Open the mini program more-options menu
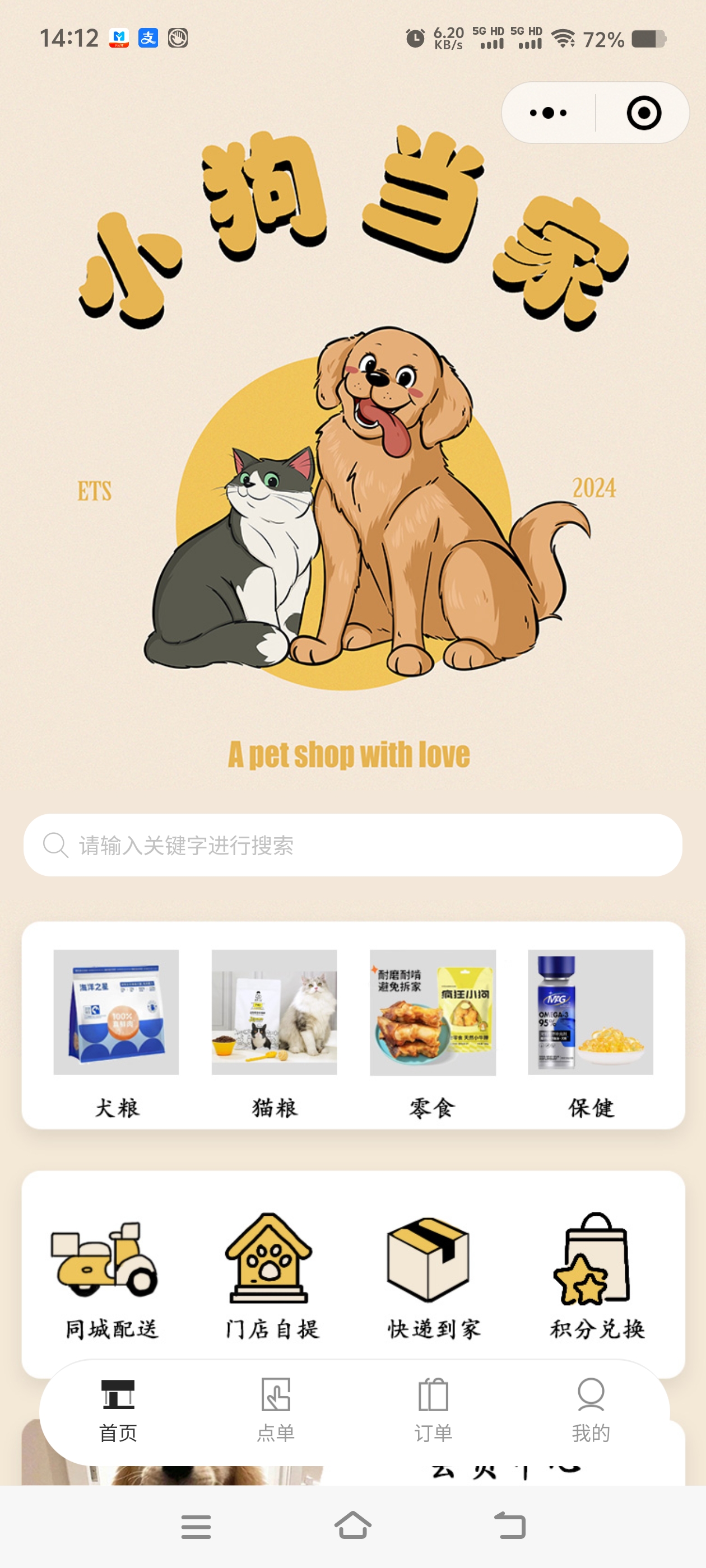The height and width of the screenshot is (1568, 706). pyautogui.click(x=548, y=113)
